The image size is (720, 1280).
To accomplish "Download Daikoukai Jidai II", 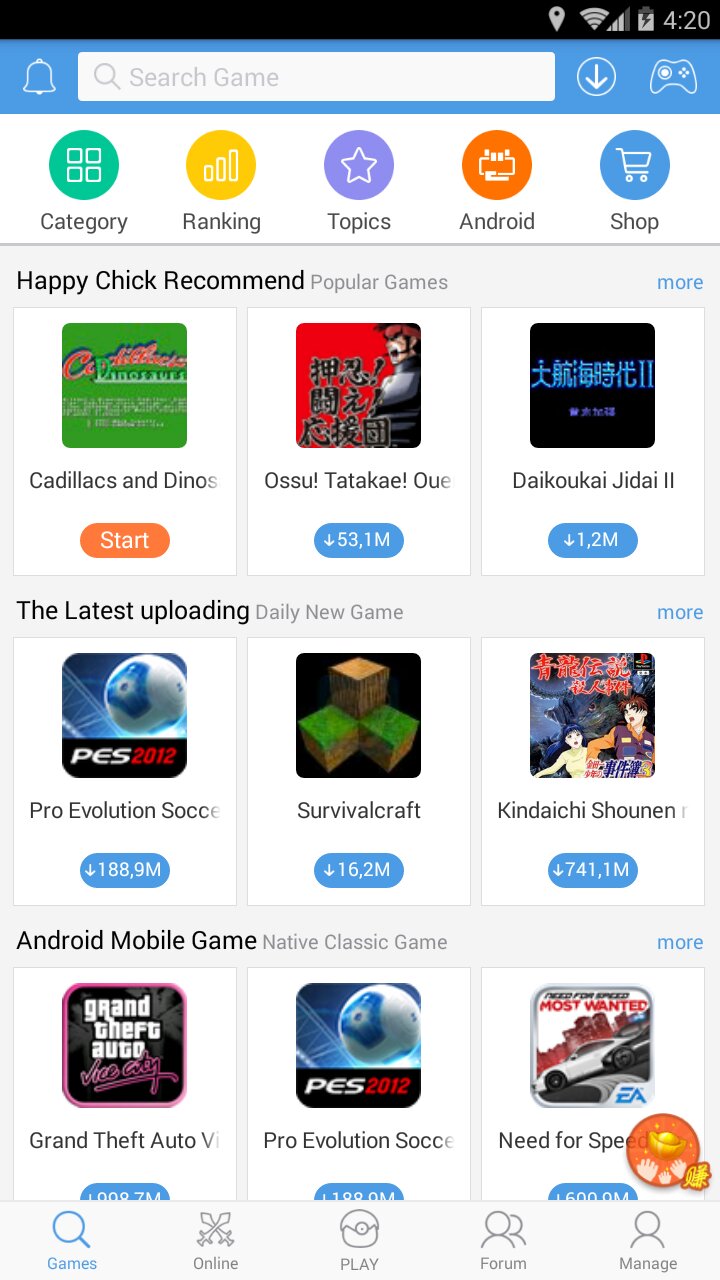I will tap(593, 541).
